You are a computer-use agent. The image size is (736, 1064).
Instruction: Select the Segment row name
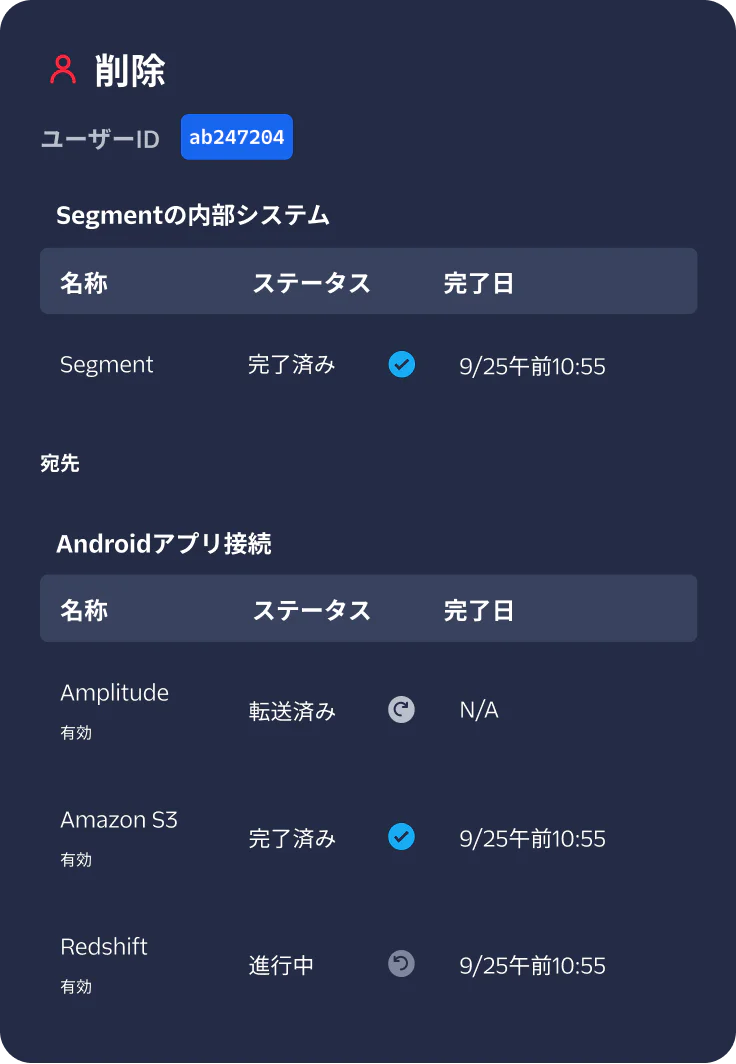(107, 364)
